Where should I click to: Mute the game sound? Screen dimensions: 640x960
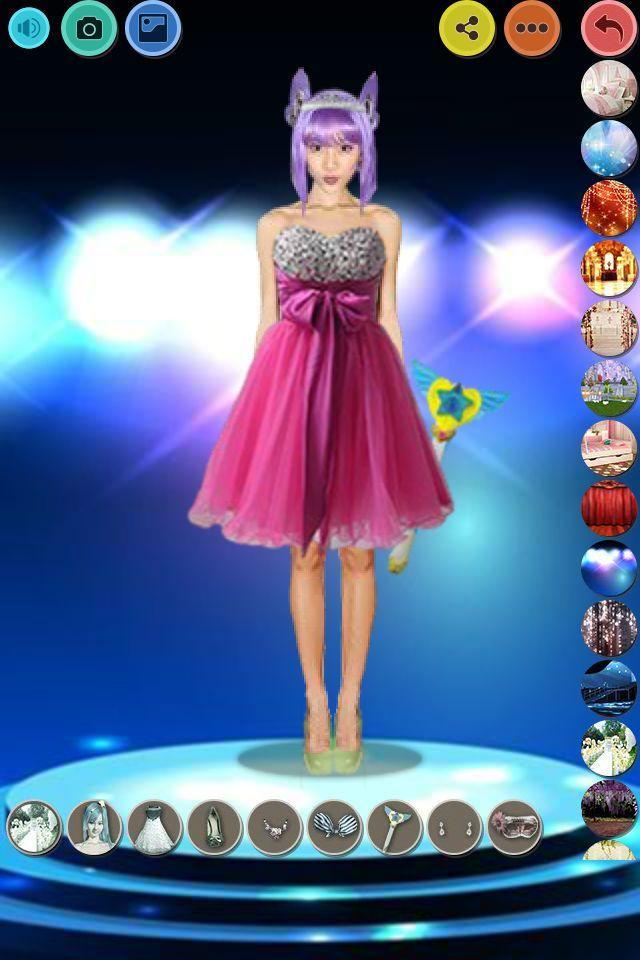[30, 29]
